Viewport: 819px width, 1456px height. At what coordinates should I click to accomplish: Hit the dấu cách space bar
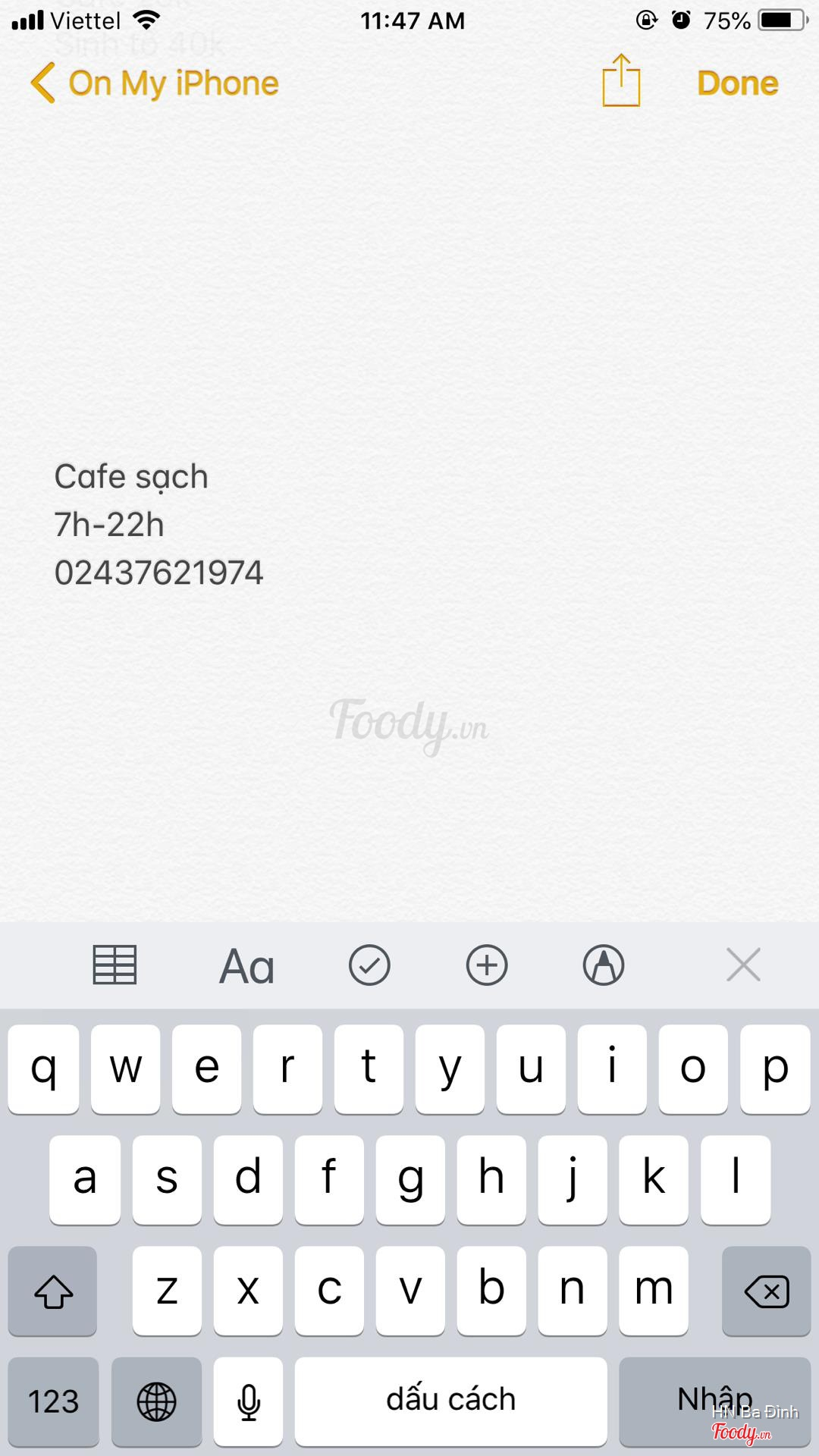(450, 1401)
